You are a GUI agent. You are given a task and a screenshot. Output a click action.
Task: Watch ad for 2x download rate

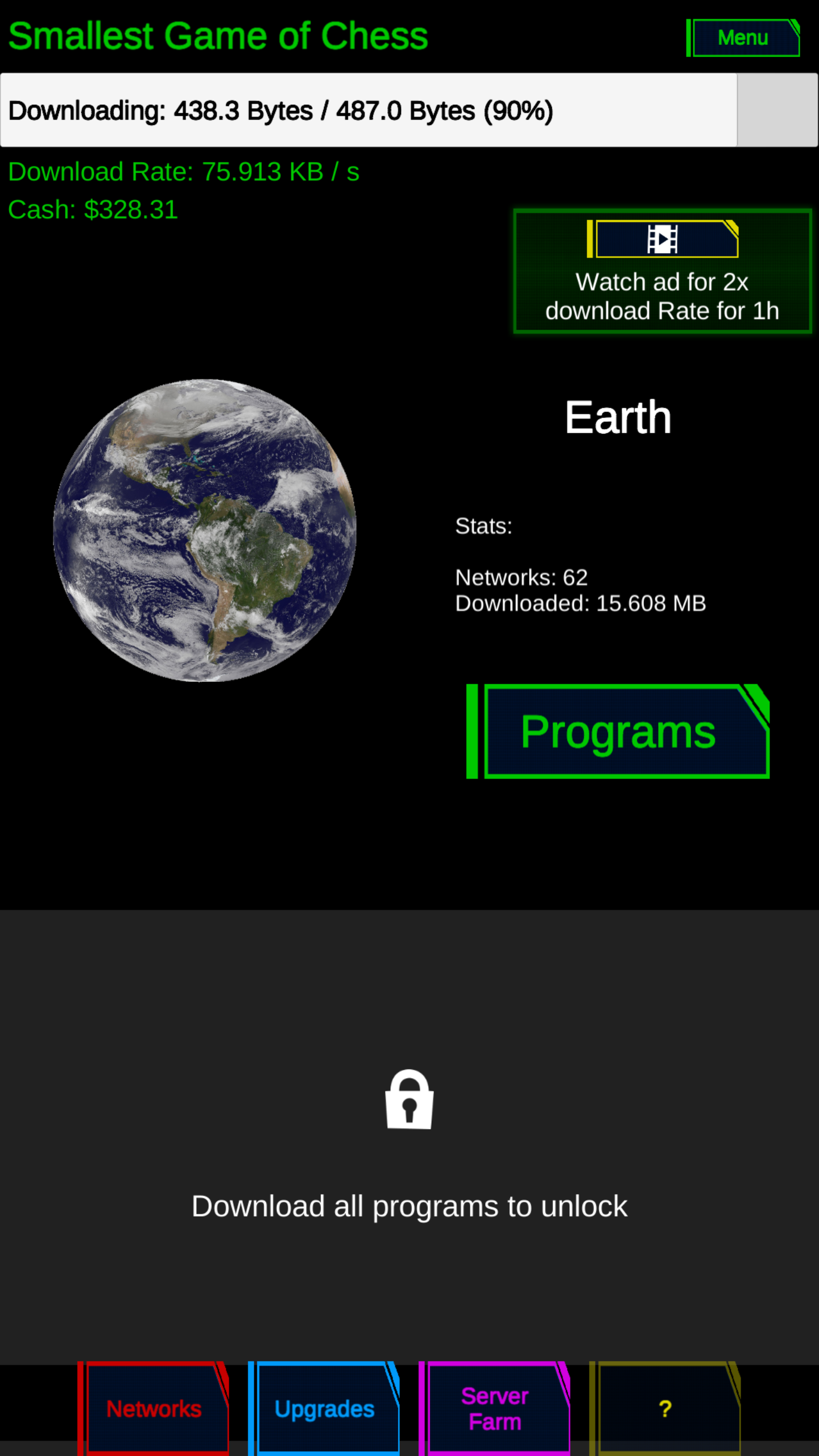(x=662, y=271)
